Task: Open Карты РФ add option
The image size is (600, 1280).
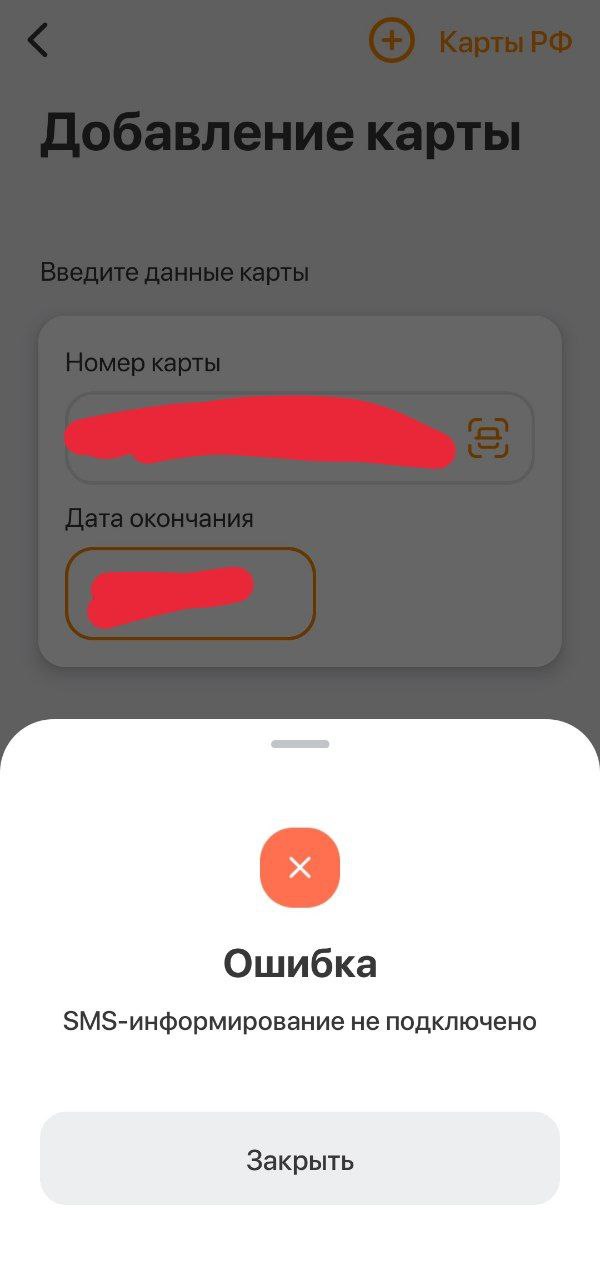Action: pos(470,42)
